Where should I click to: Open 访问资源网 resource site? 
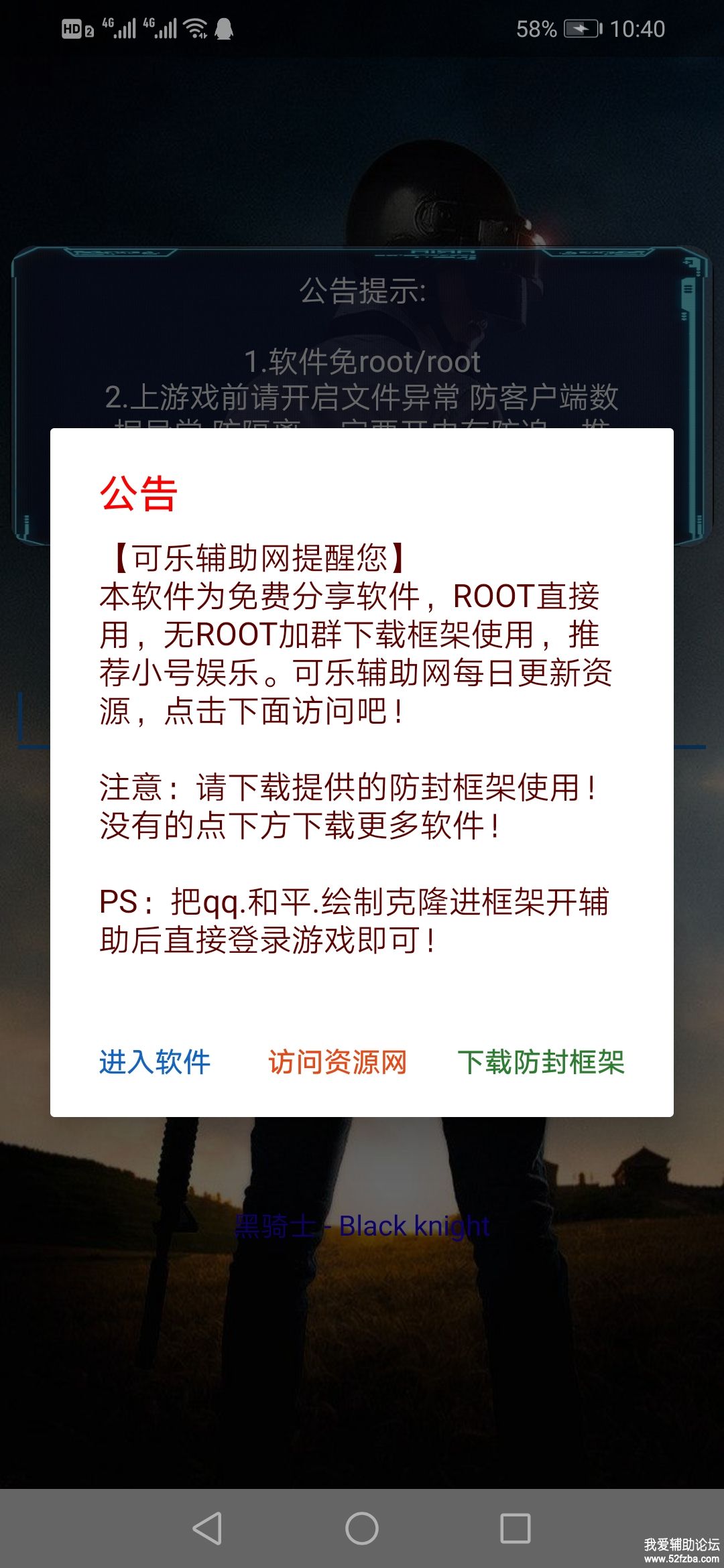337,1062
